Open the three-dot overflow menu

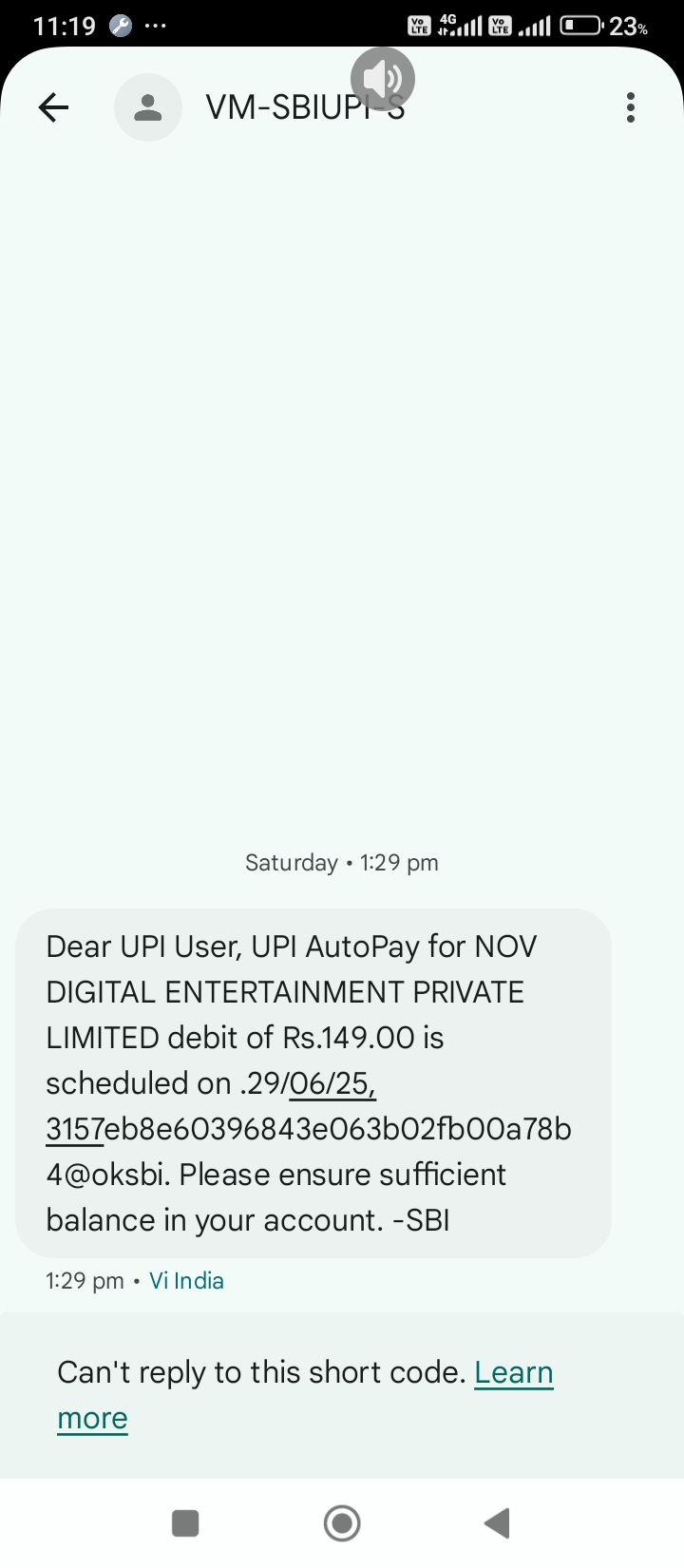(630, 107)
